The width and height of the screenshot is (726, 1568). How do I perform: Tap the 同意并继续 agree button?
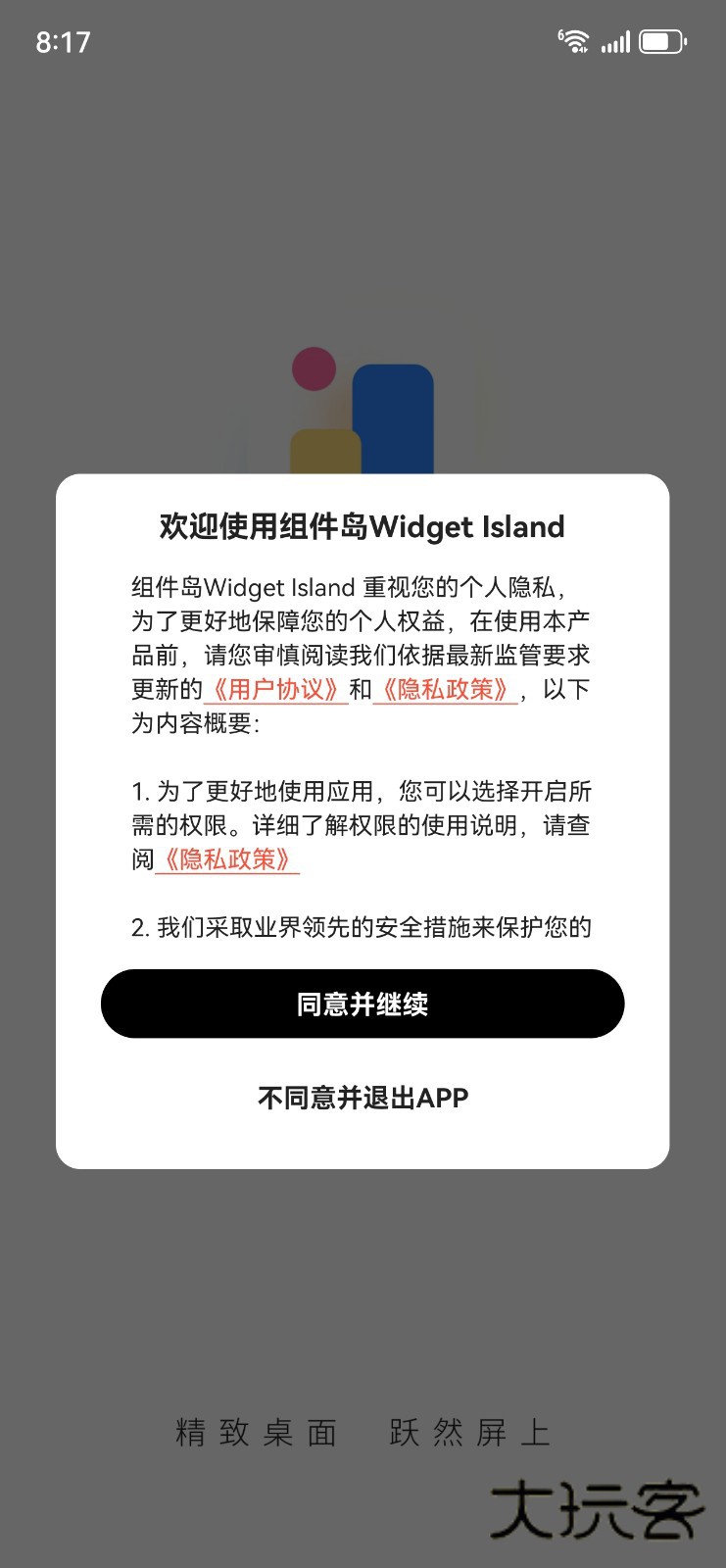point(363,1004)
